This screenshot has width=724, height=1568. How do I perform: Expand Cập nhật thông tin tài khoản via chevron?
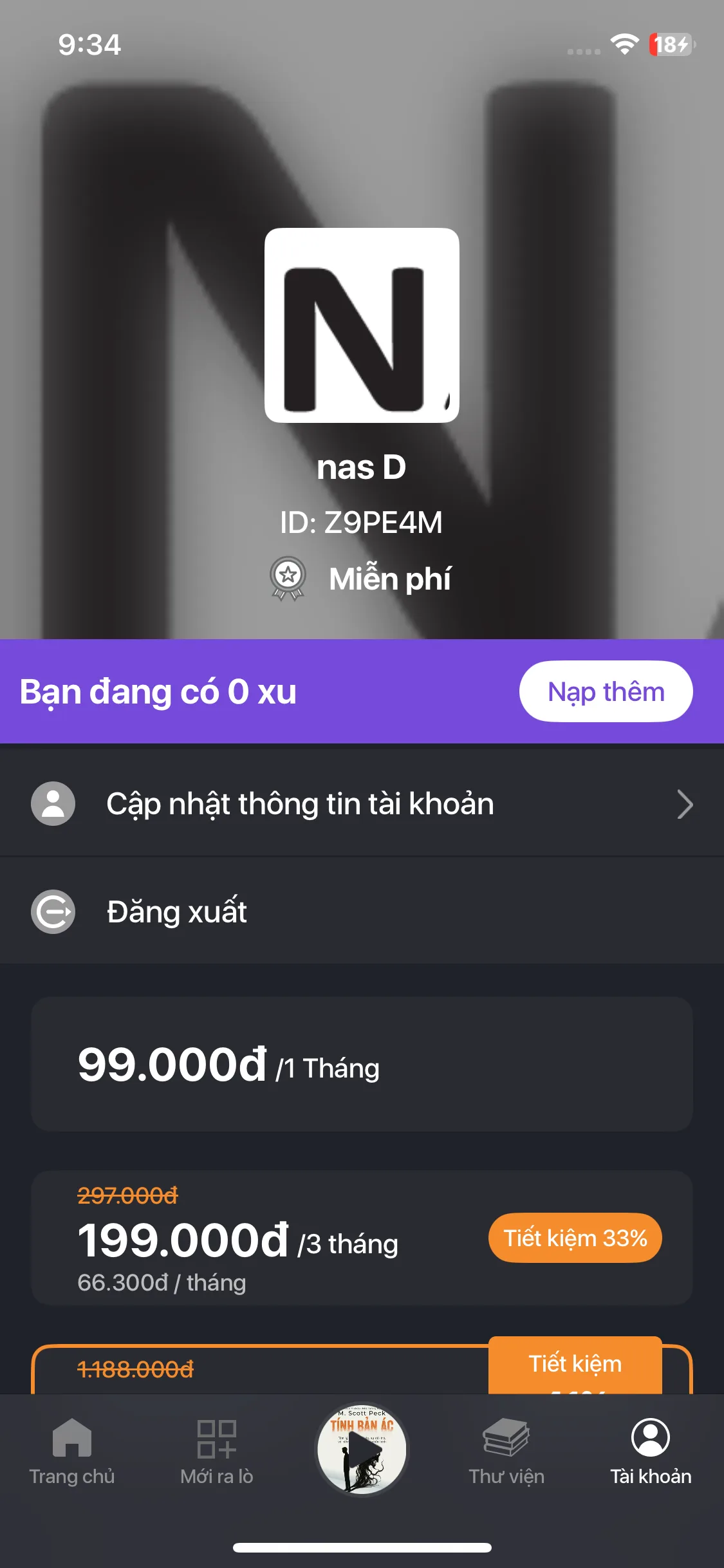[685, 805]
